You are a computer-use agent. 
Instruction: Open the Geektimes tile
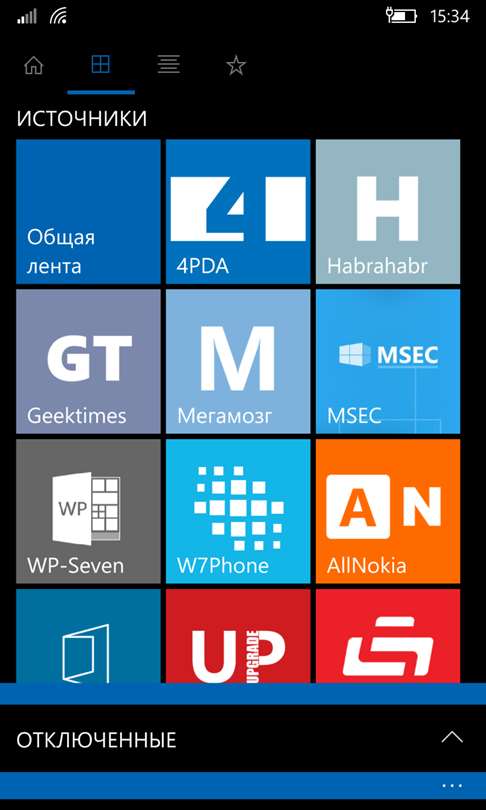[88, 361]
